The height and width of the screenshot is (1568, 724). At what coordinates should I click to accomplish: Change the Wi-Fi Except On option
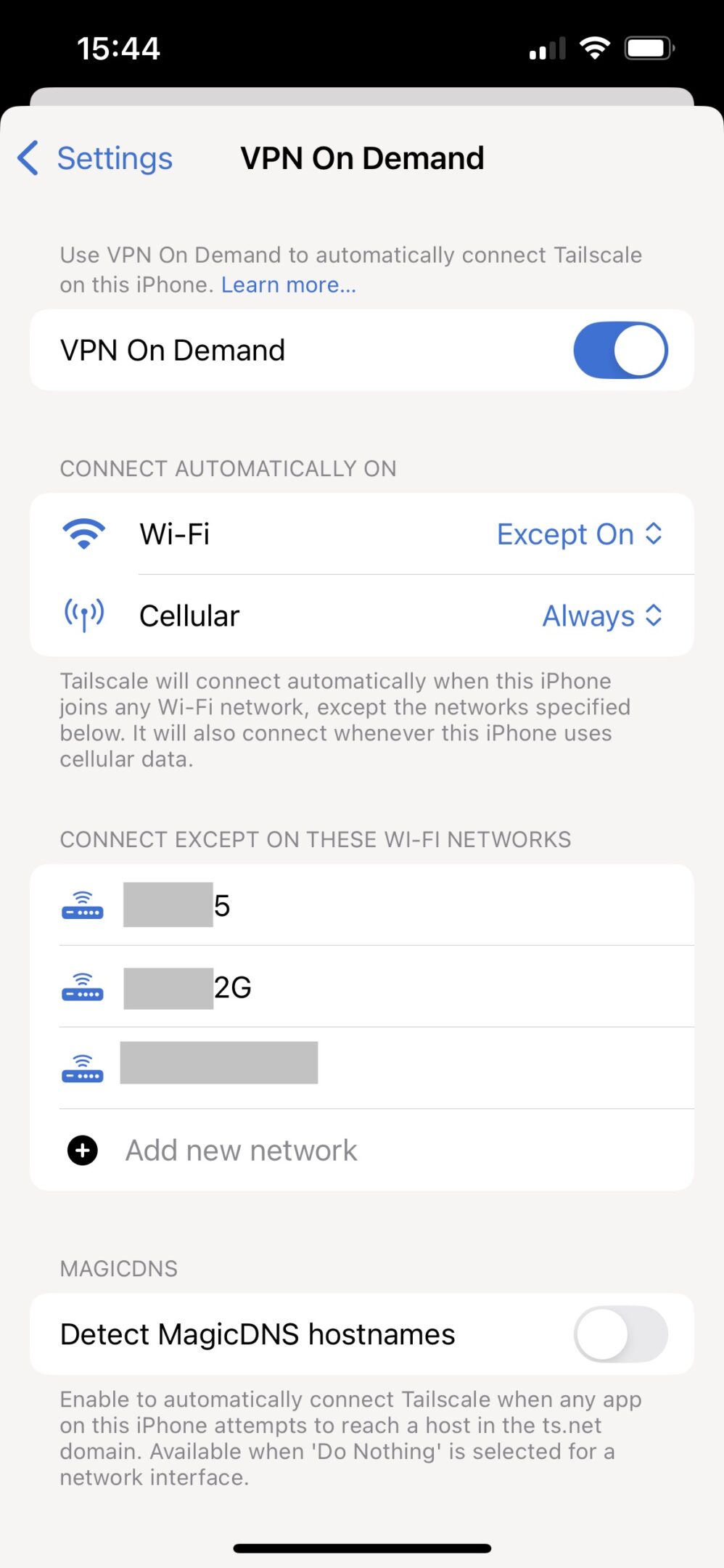580,534
